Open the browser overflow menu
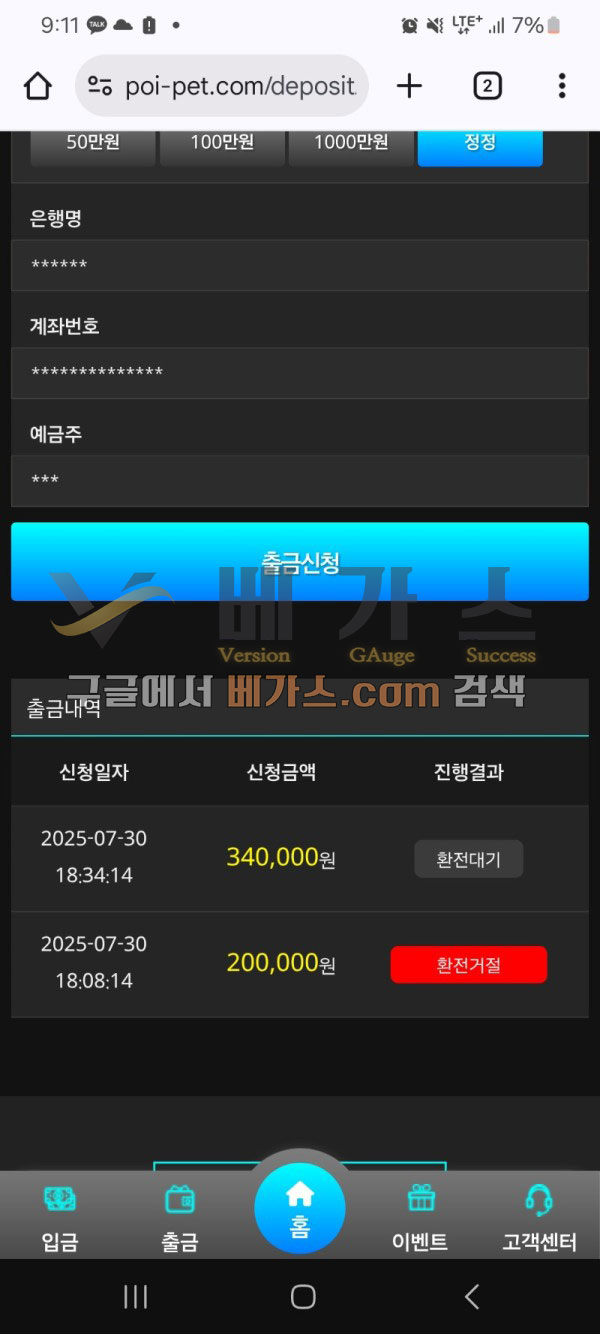This screenshot has width=600, height=1334. (562, 87)
